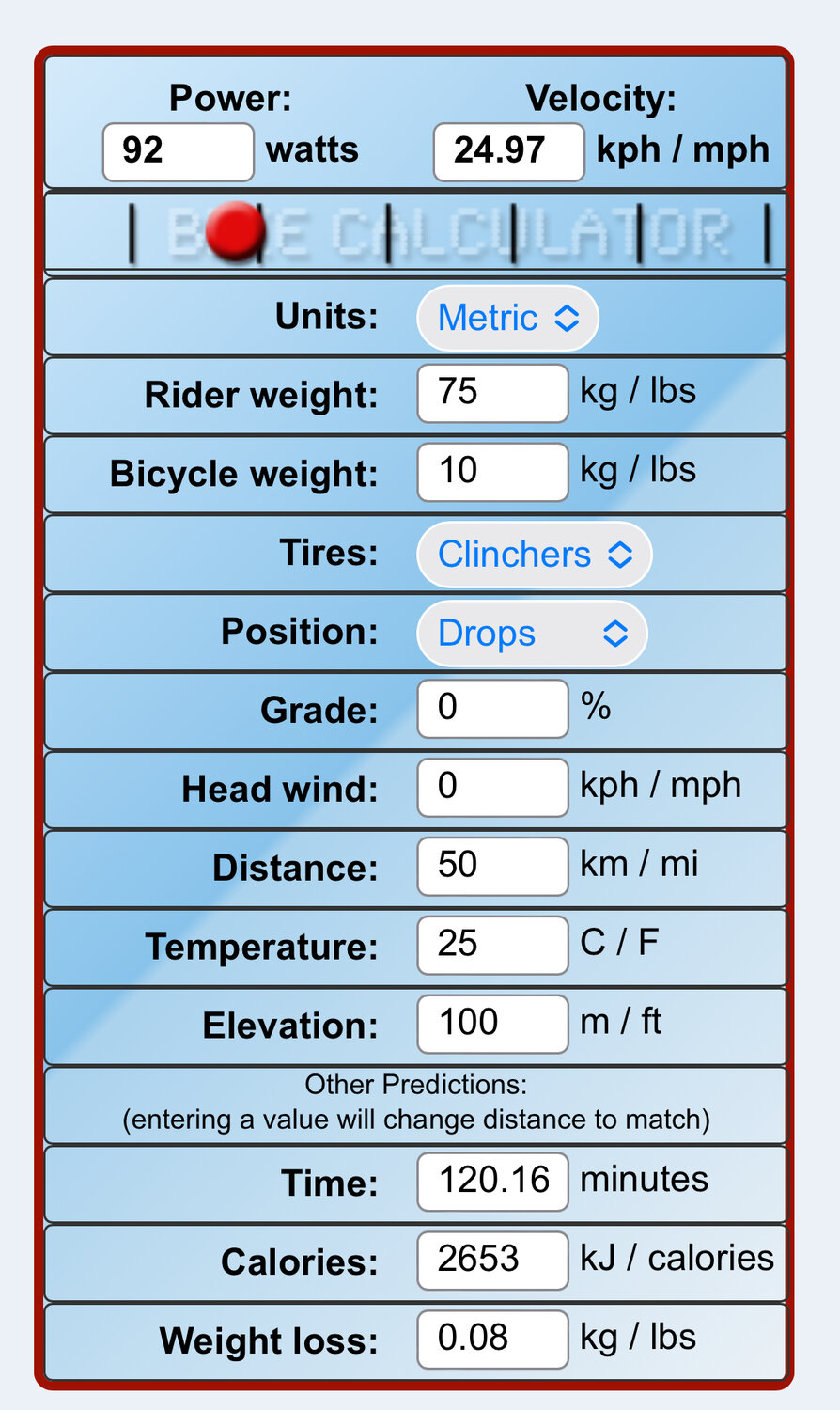Edit the Weight loss field

point(492,1339)
